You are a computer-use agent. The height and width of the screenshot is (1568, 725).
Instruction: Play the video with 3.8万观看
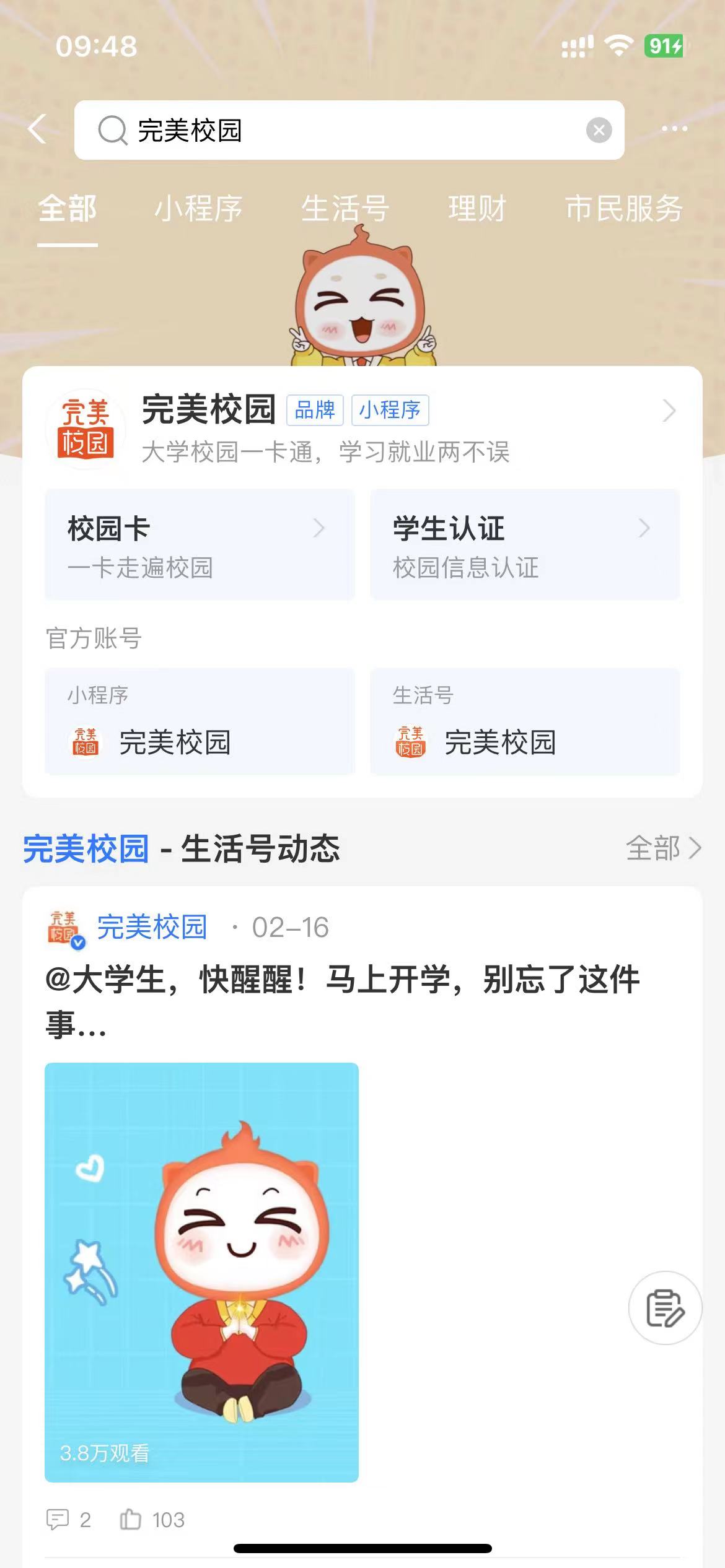[201, 1272]
